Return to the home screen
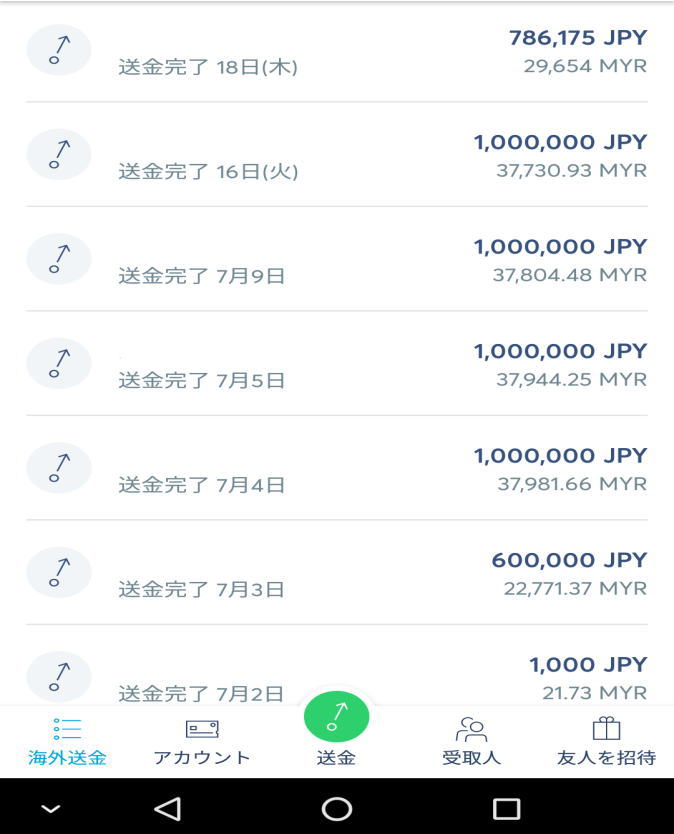674x834 pixels. coord(337,808)
